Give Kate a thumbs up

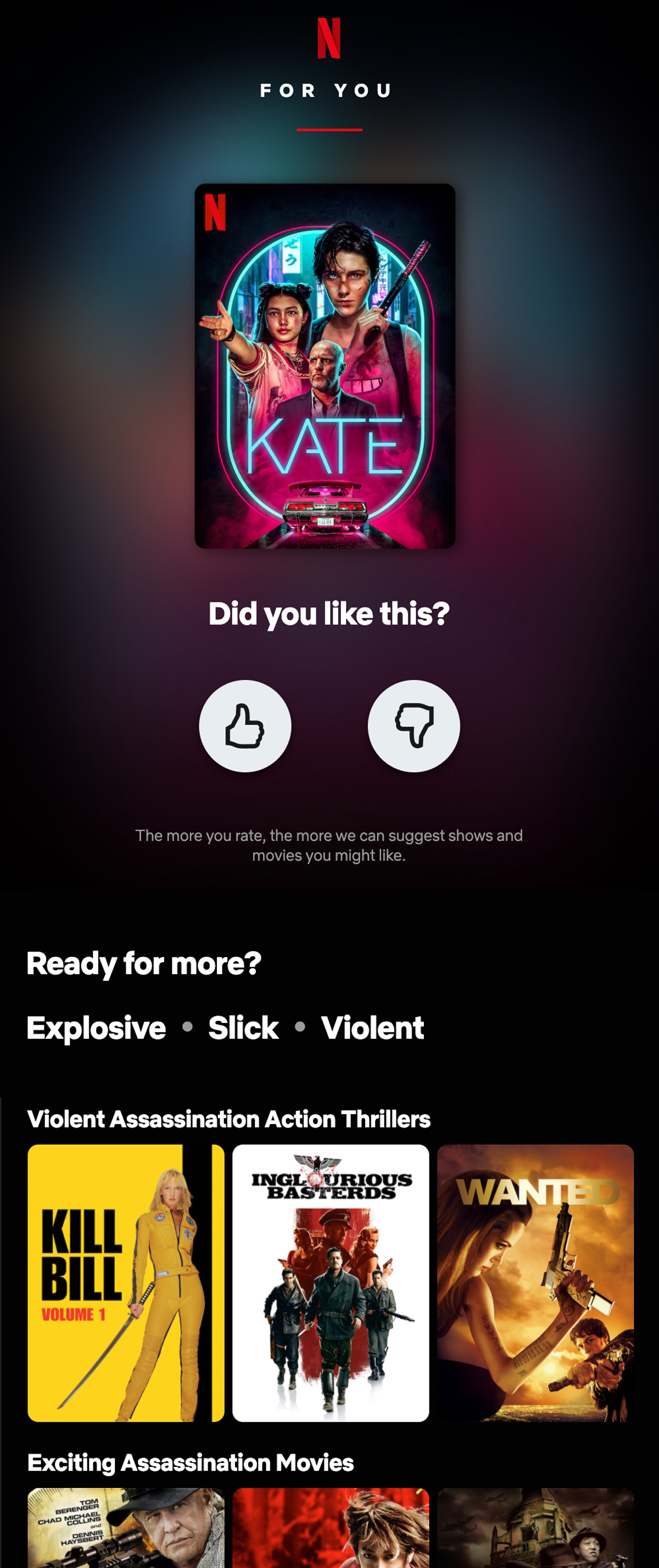coord(244,726)
